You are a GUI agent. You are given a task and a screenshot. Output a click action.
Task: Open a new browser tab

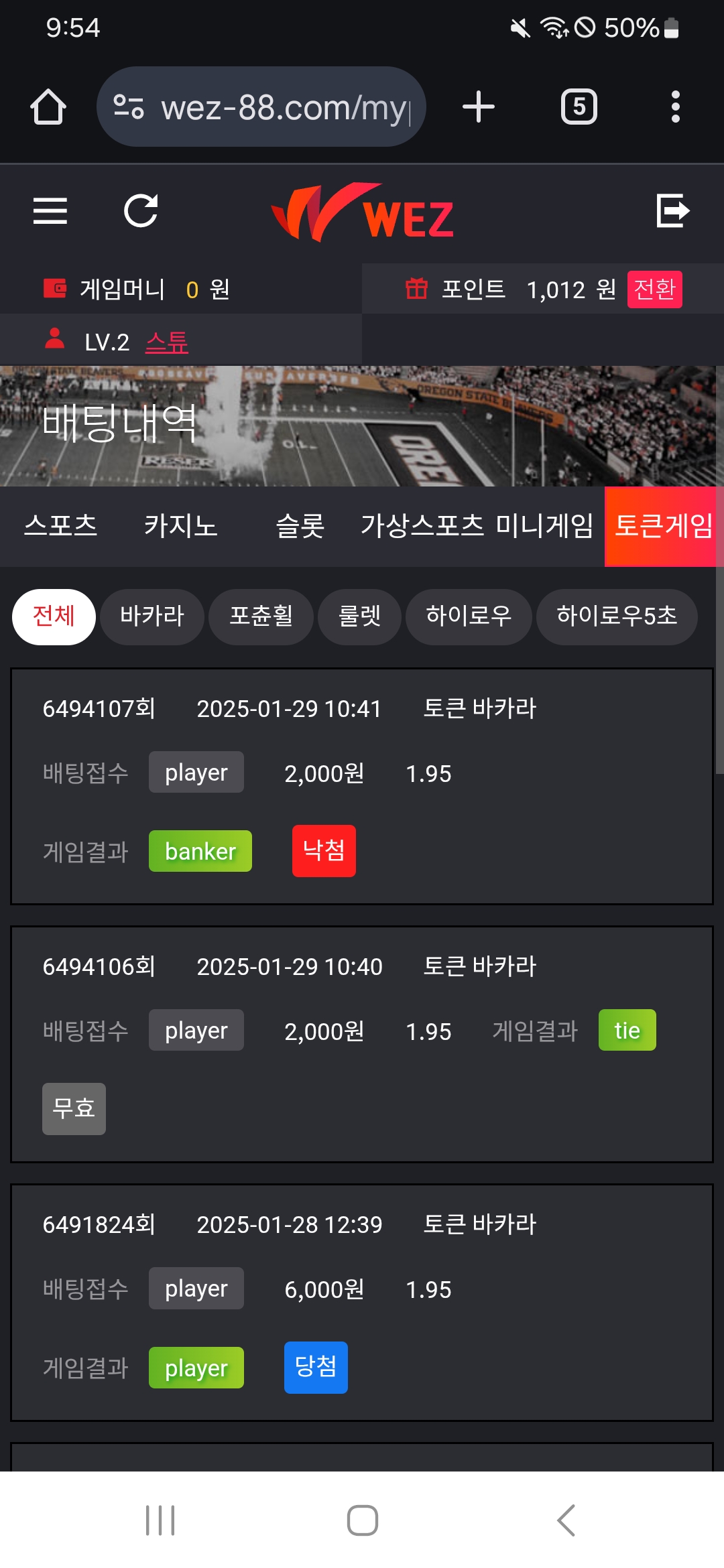point(479,107)
